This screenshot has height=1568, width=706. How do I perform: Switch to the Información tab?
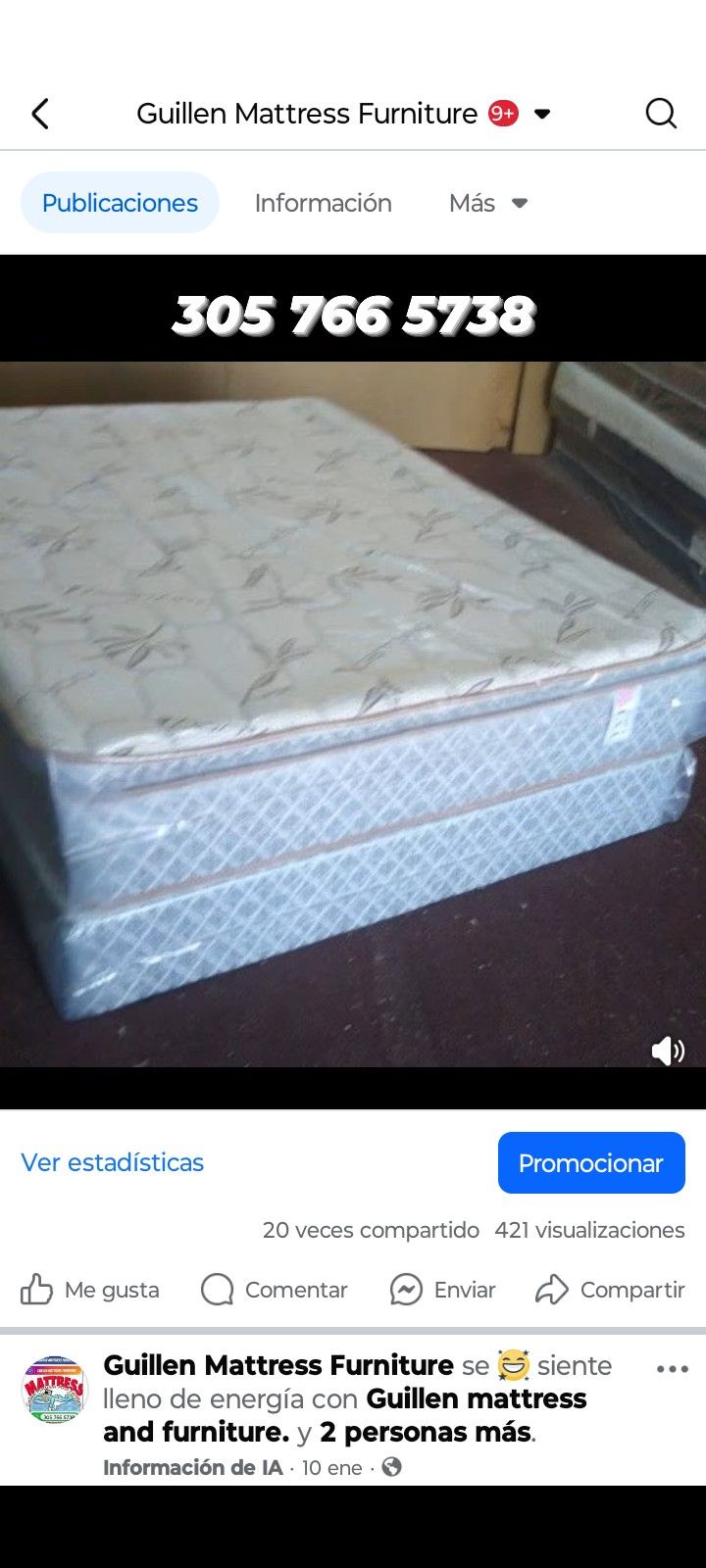pyautogui.click(x=323, y=203)
